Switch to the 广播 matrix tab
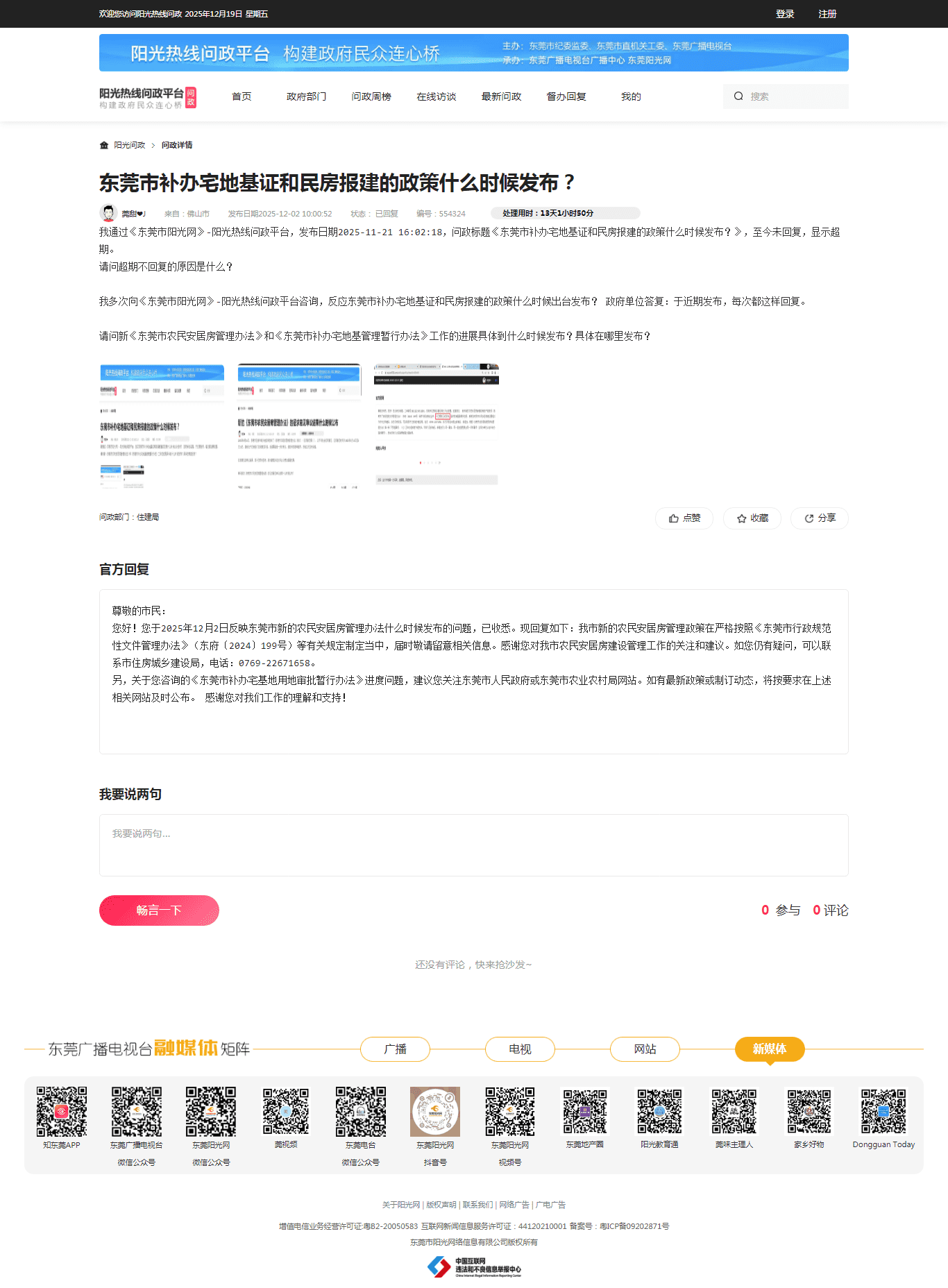The height and width of the screenshot is (1288, 948). [x=395, y=1049]
